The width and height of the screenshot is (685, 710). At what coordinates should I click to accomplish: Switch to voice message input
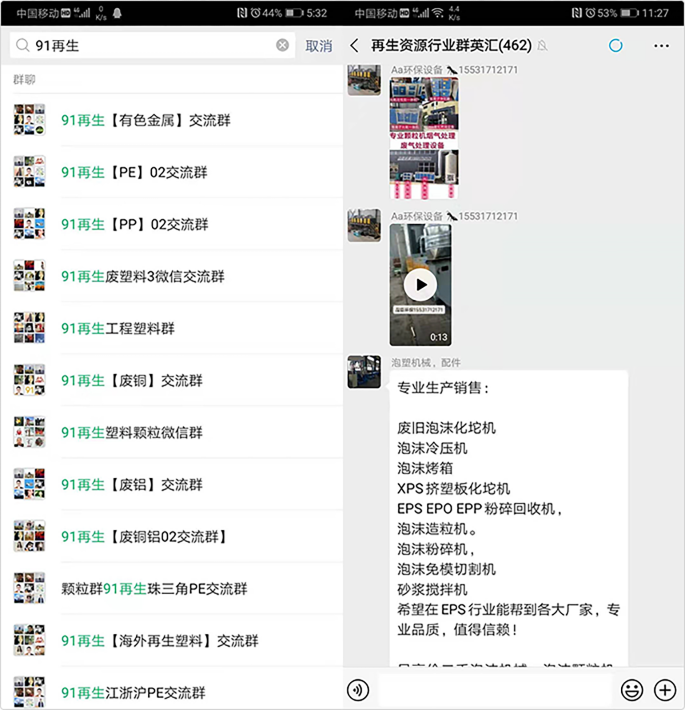click(x=358, y=689)
